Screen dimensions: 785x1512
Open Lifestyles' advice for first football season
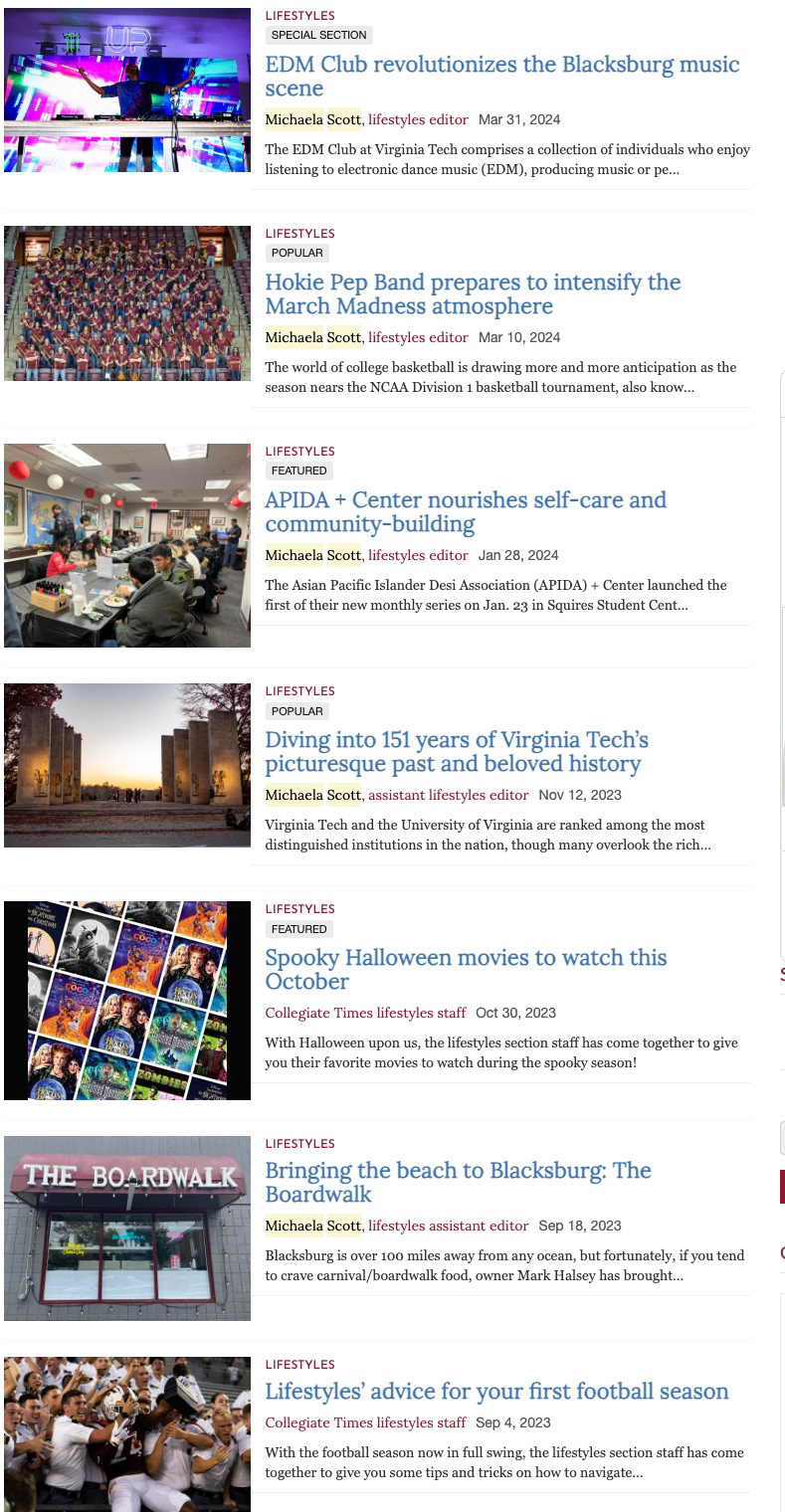pos(496,1392)
